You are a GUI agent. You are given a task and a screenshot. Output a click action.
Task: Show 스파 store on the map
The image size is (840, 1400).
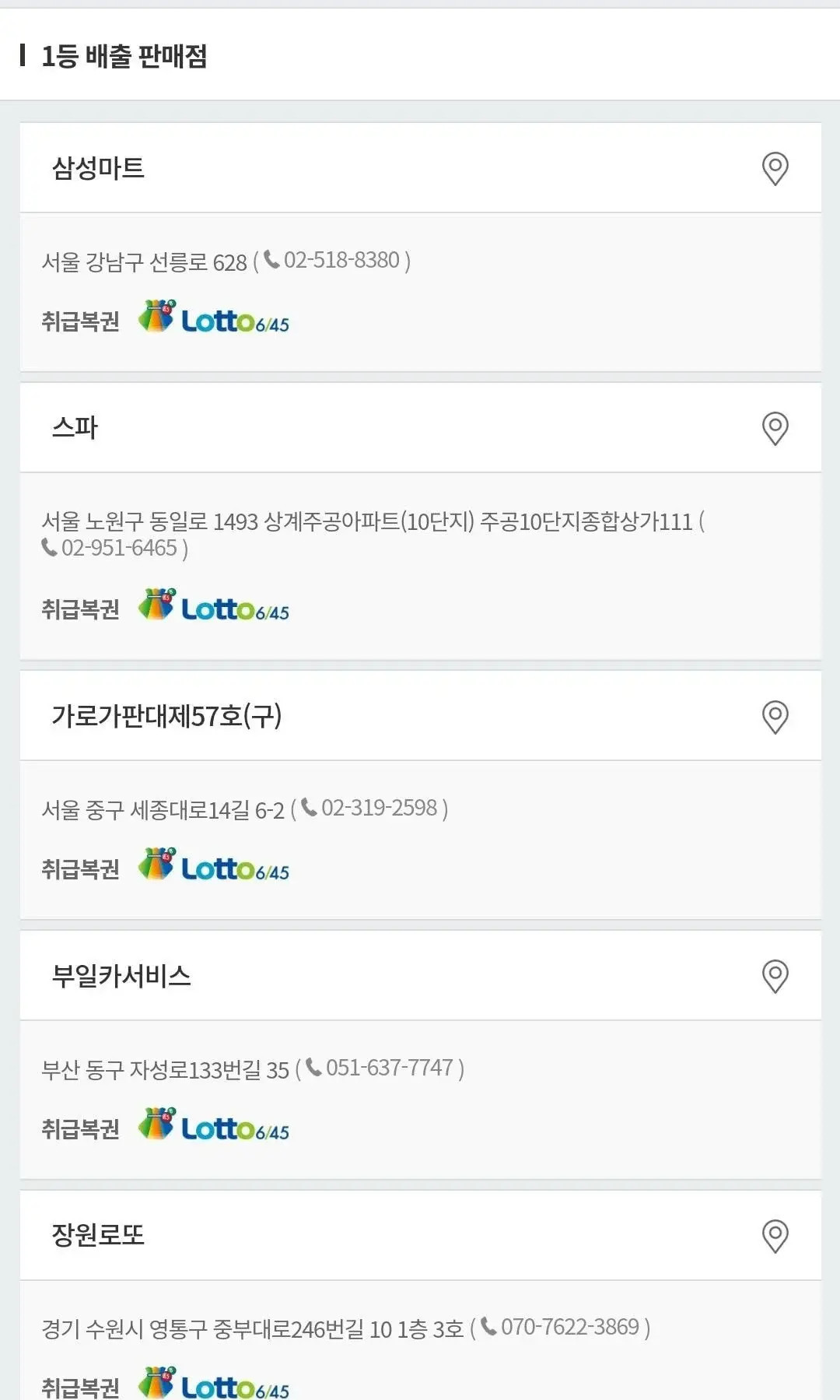click(775, 428)
